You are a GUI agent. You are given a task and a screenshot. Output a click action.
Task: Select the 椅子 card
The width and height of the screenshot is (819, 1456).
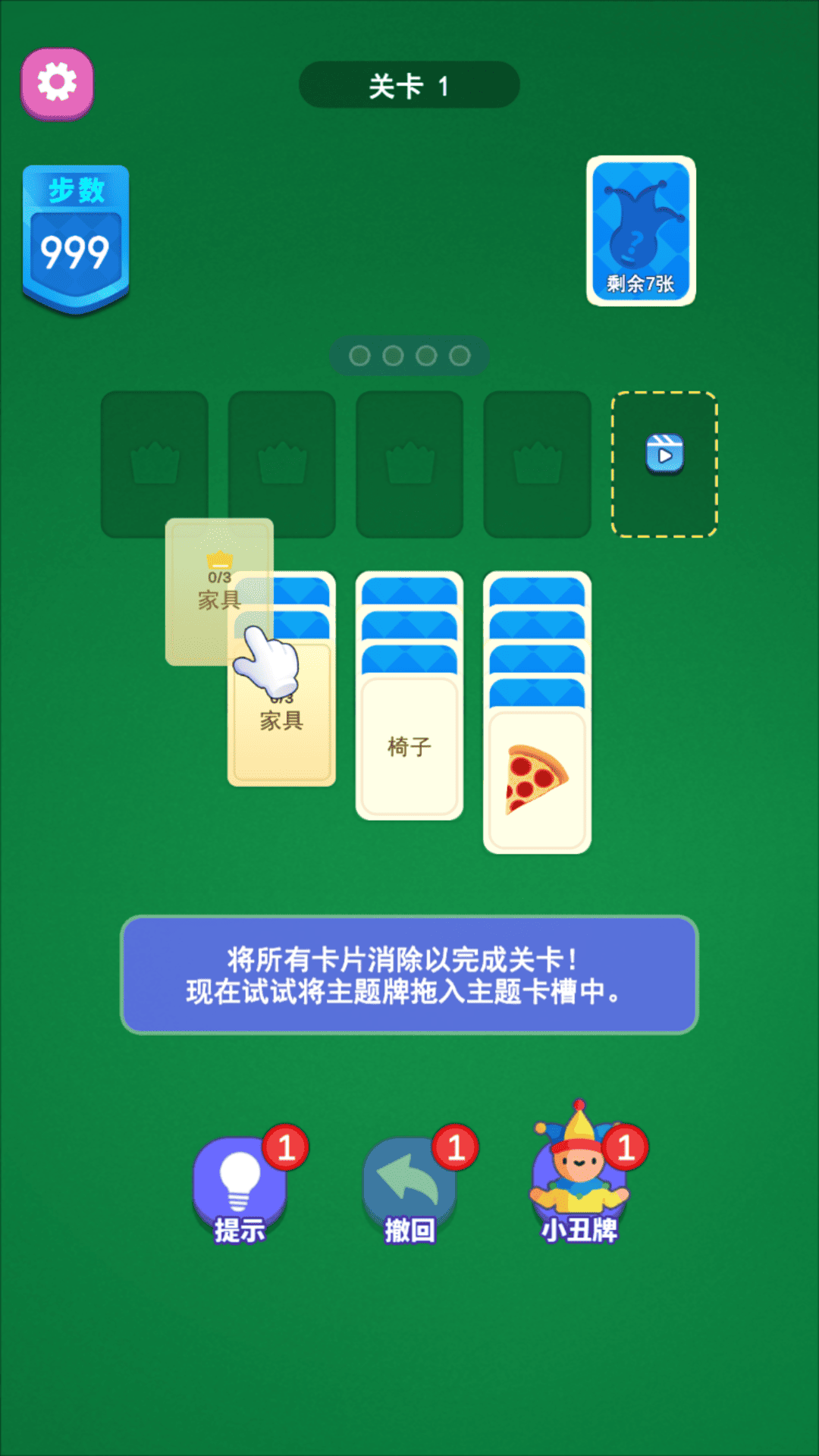pyautogui.click(x=409, y=748)
